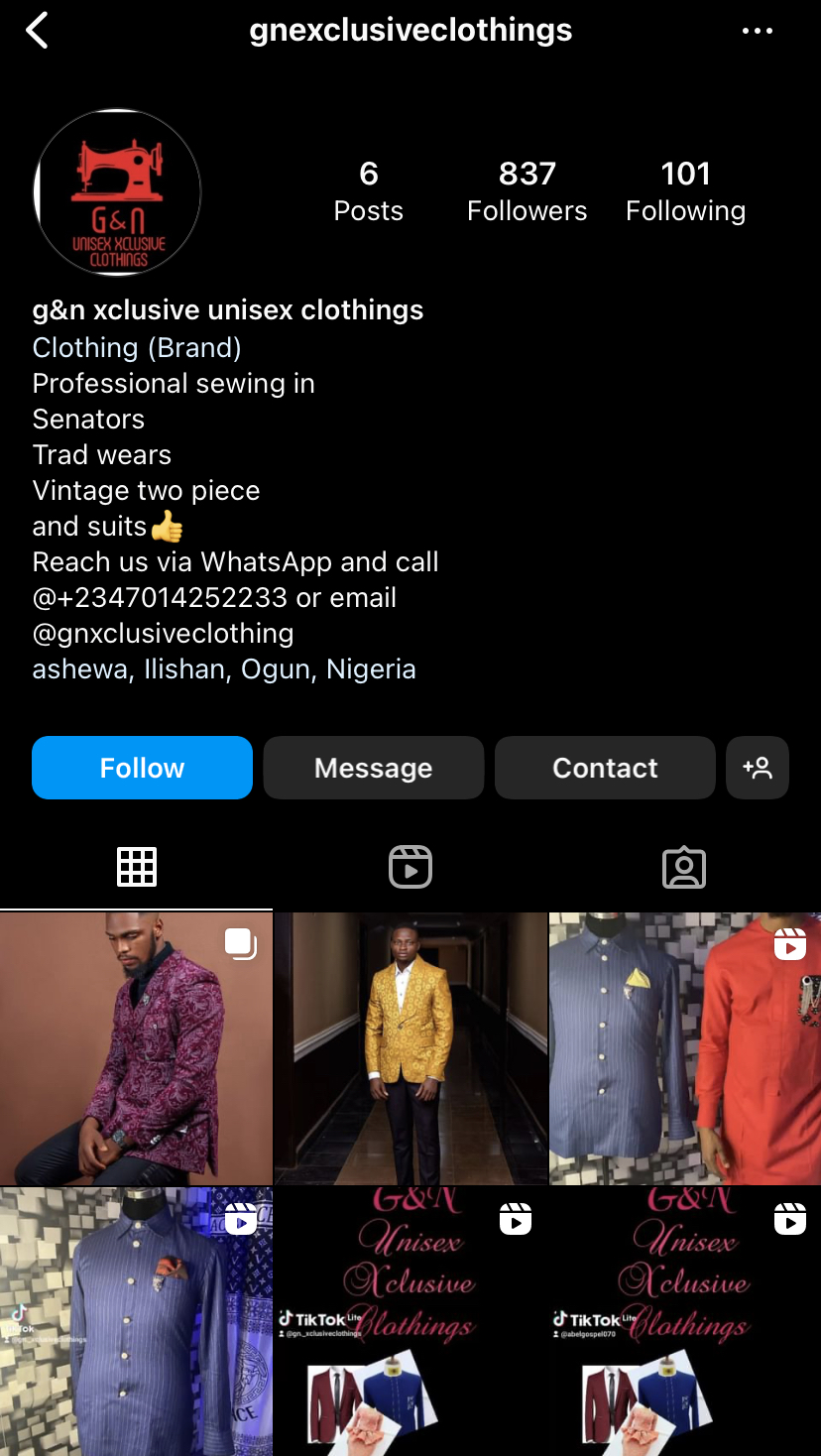Open the ashewa, Ilishan, Ogun, Nigeria location

pos(224,669)
